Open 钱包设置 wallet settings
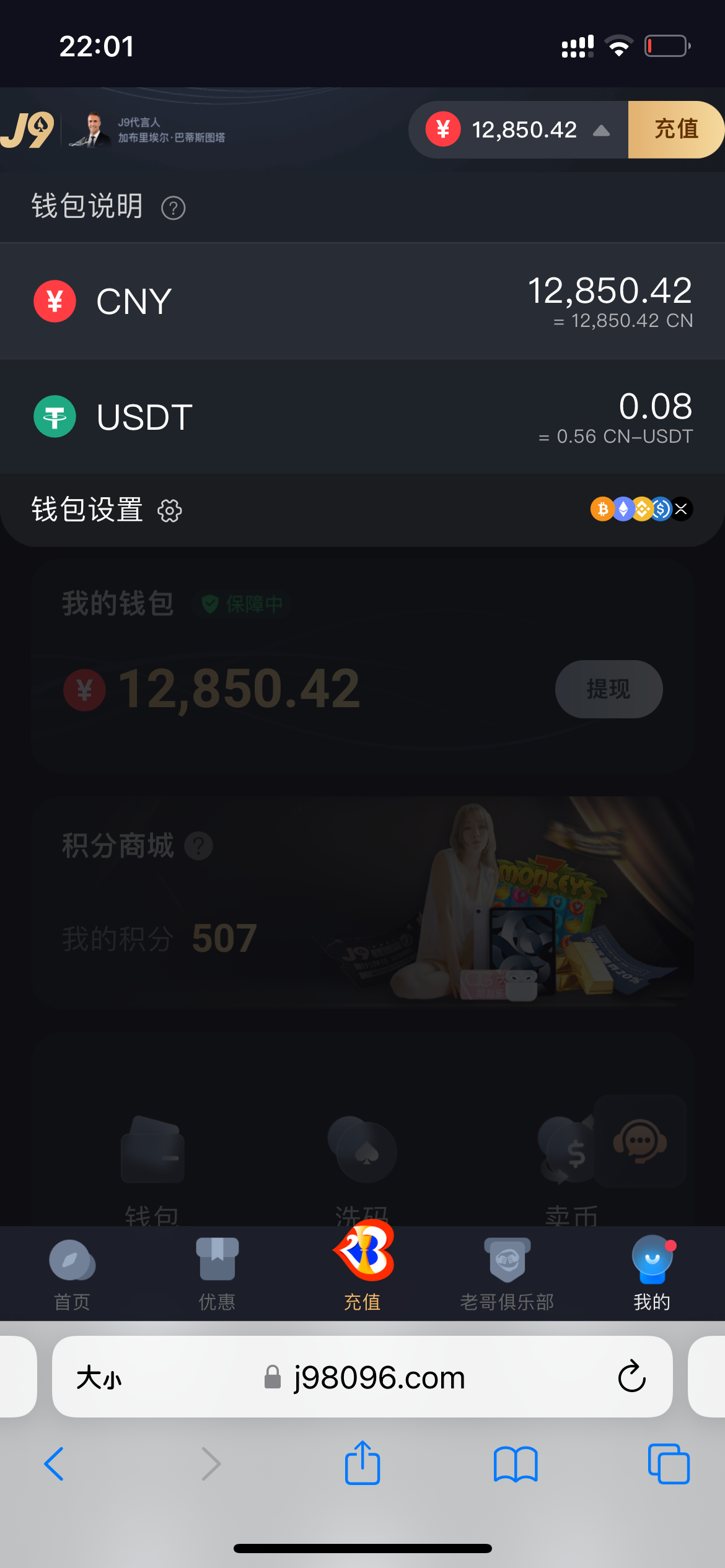 tap(107, 510)
